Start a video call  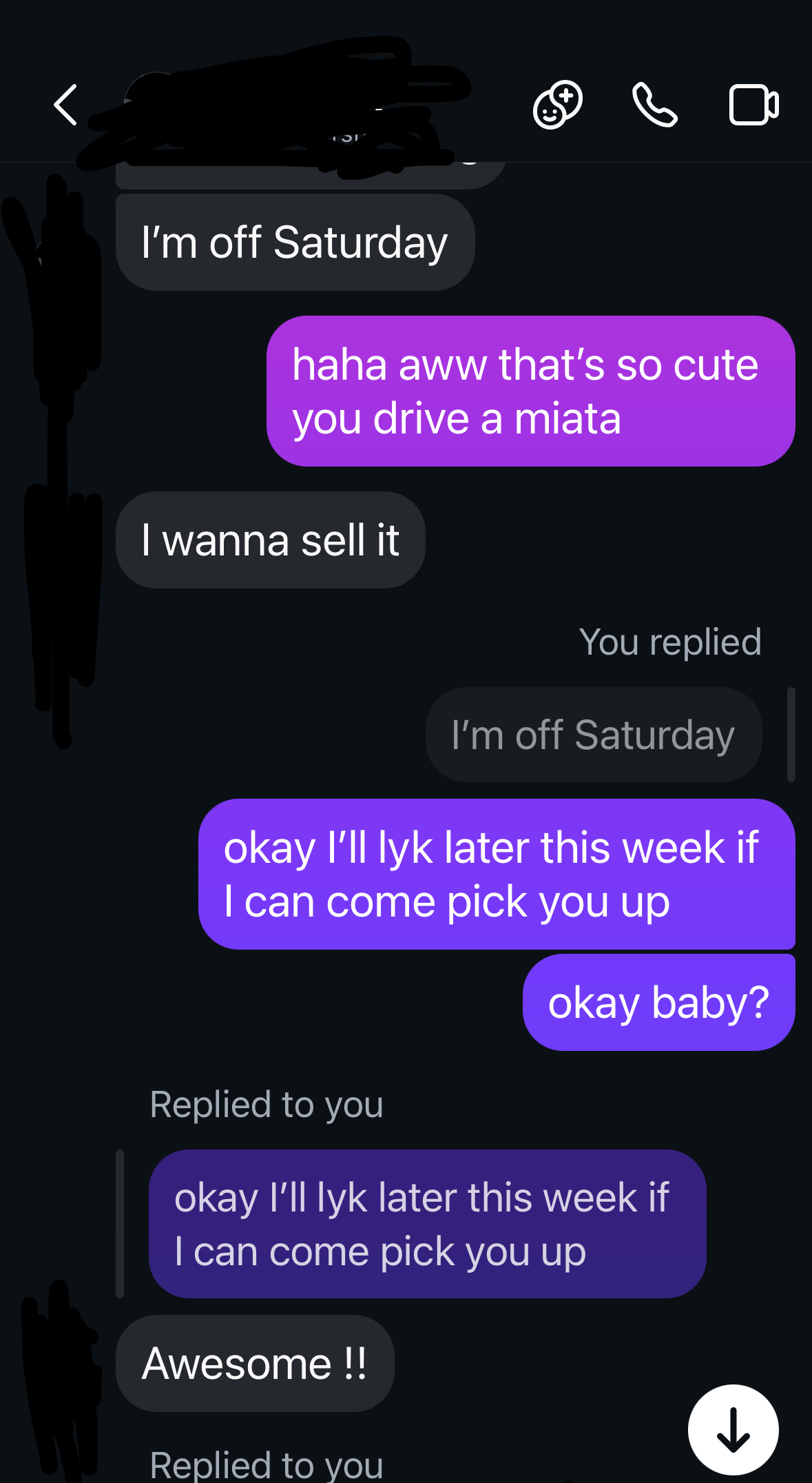pos(753,105)
